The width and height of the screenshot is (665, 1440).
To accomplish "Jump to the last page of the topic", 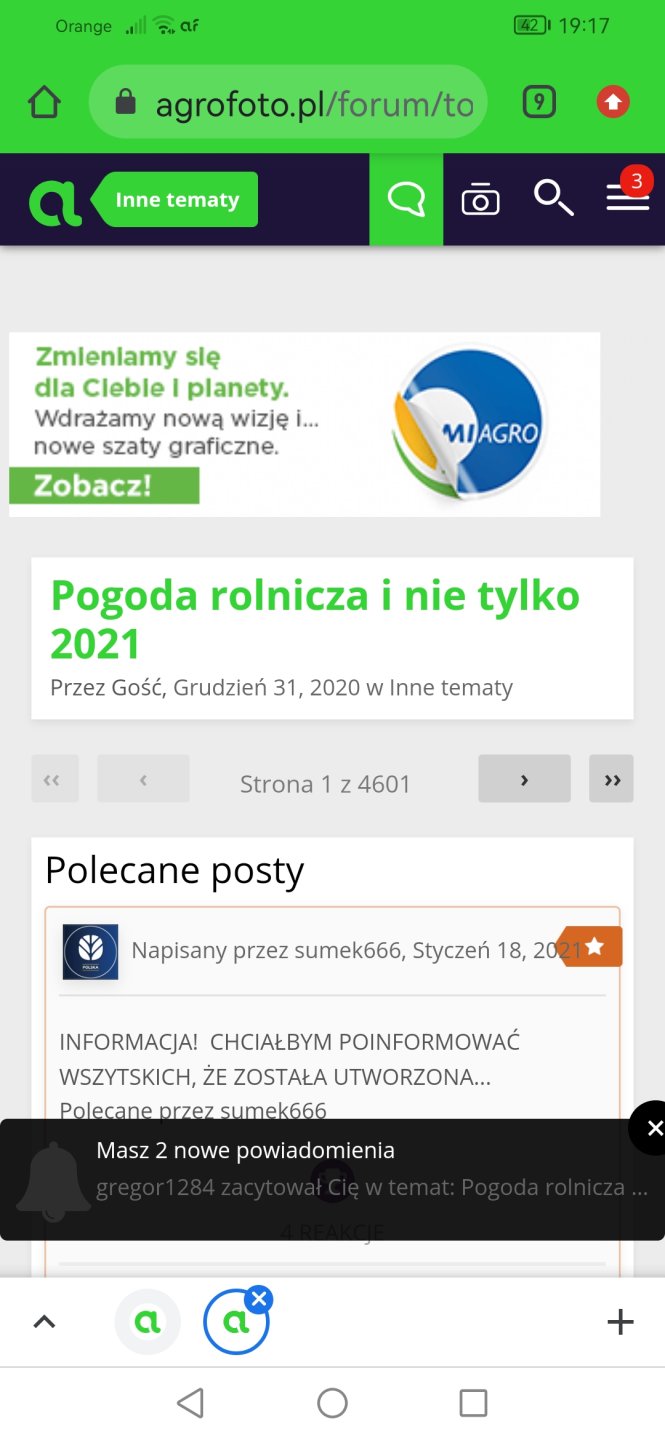I will click(611, 779).
